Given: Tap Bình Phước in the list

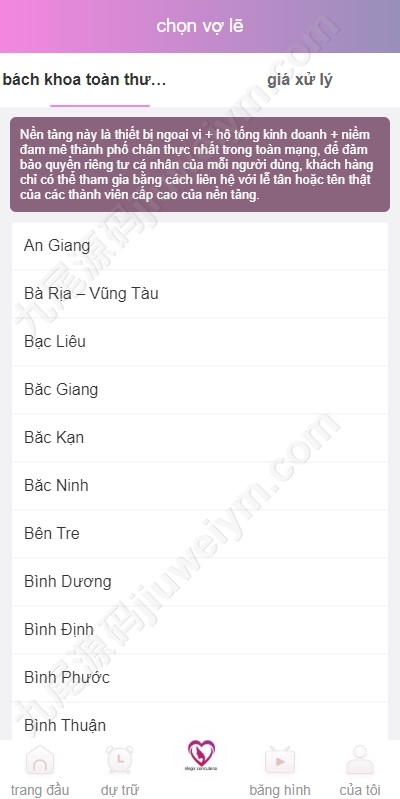Looking at the screenshot, I should click(x=200, y=677).
